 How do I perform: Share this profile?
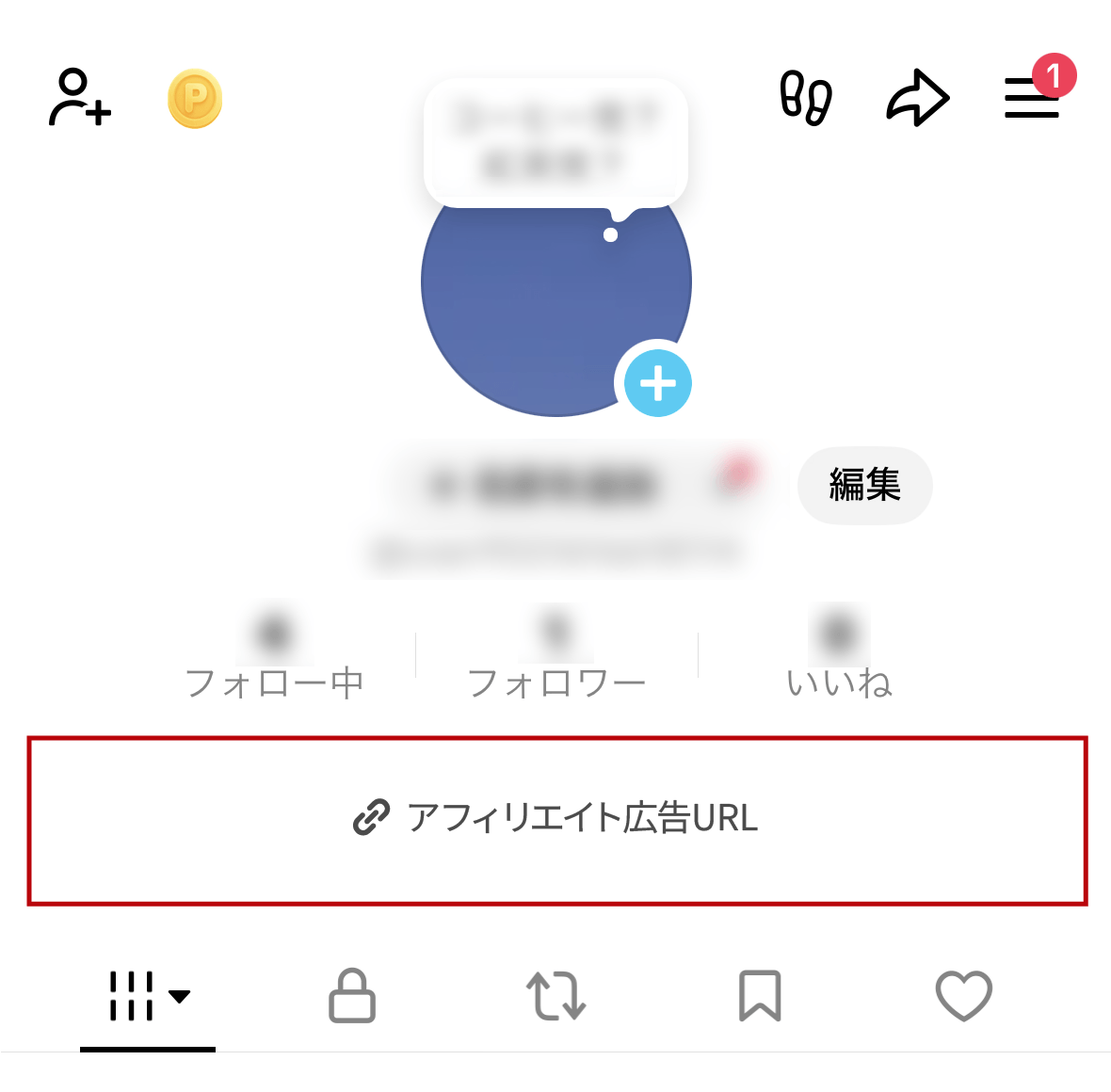917,98
